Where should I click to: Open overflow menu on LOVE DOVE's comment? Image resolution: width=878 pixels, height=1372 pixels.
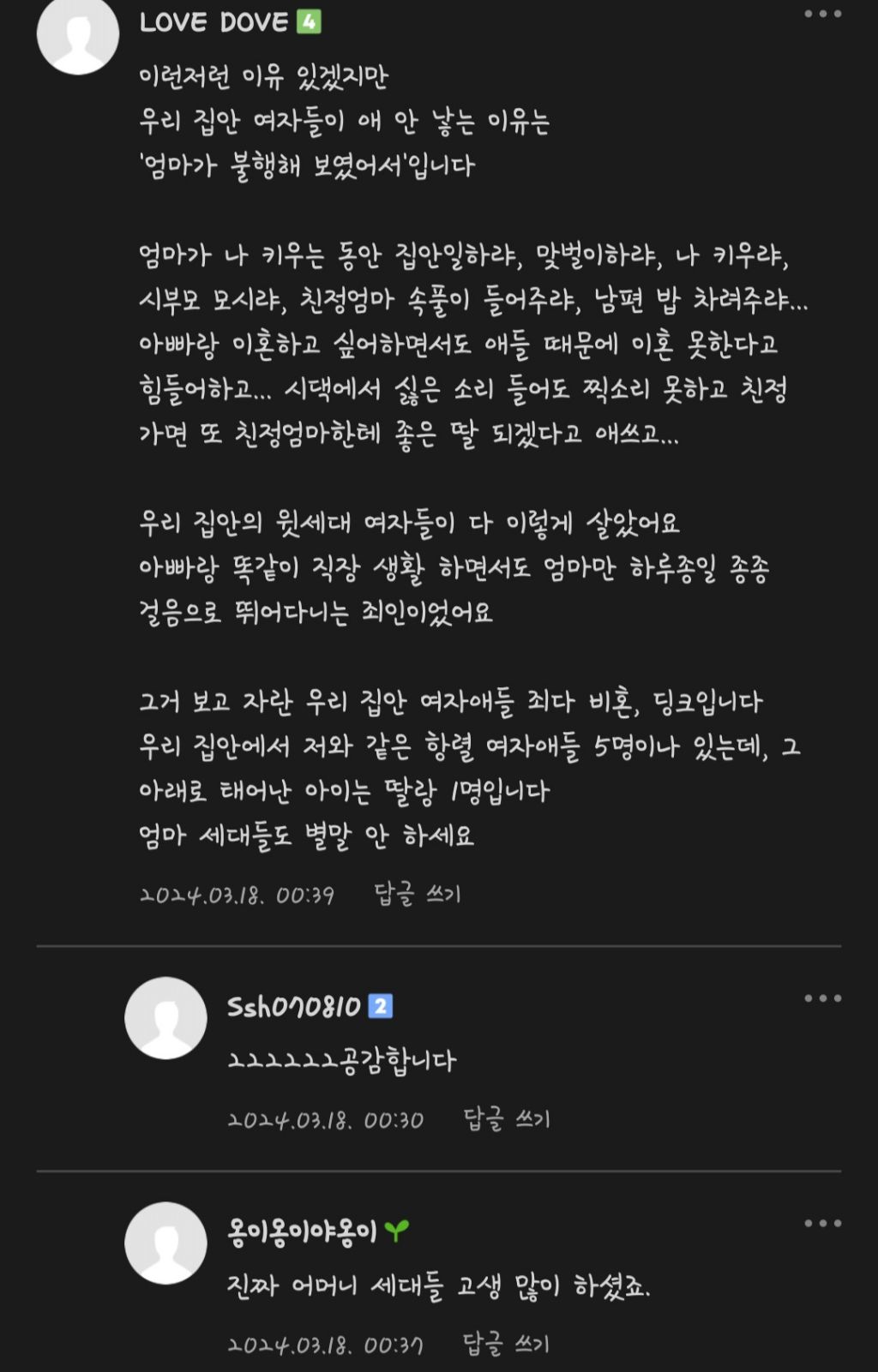coord(822,14)
